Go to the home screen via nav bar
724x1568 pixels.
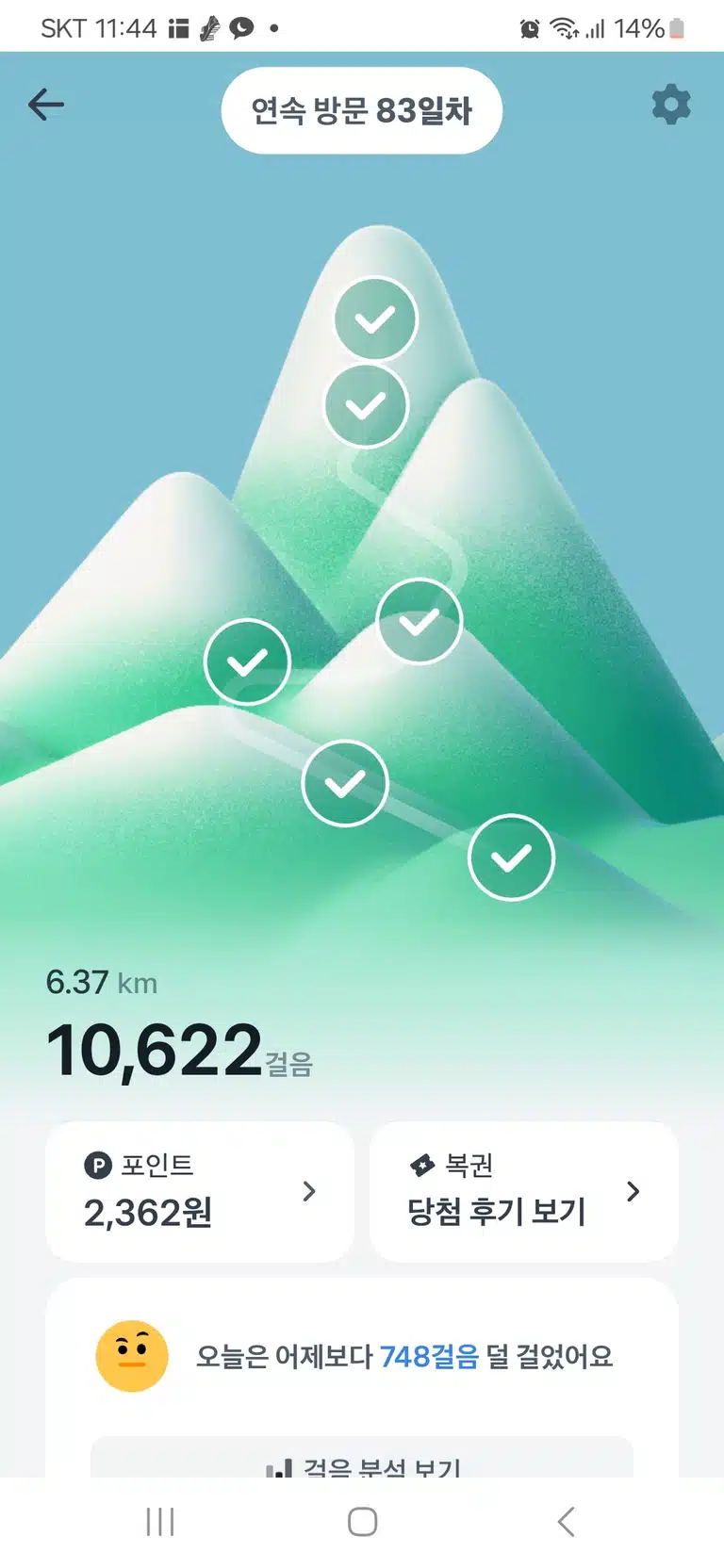[x=362, y=1522]
